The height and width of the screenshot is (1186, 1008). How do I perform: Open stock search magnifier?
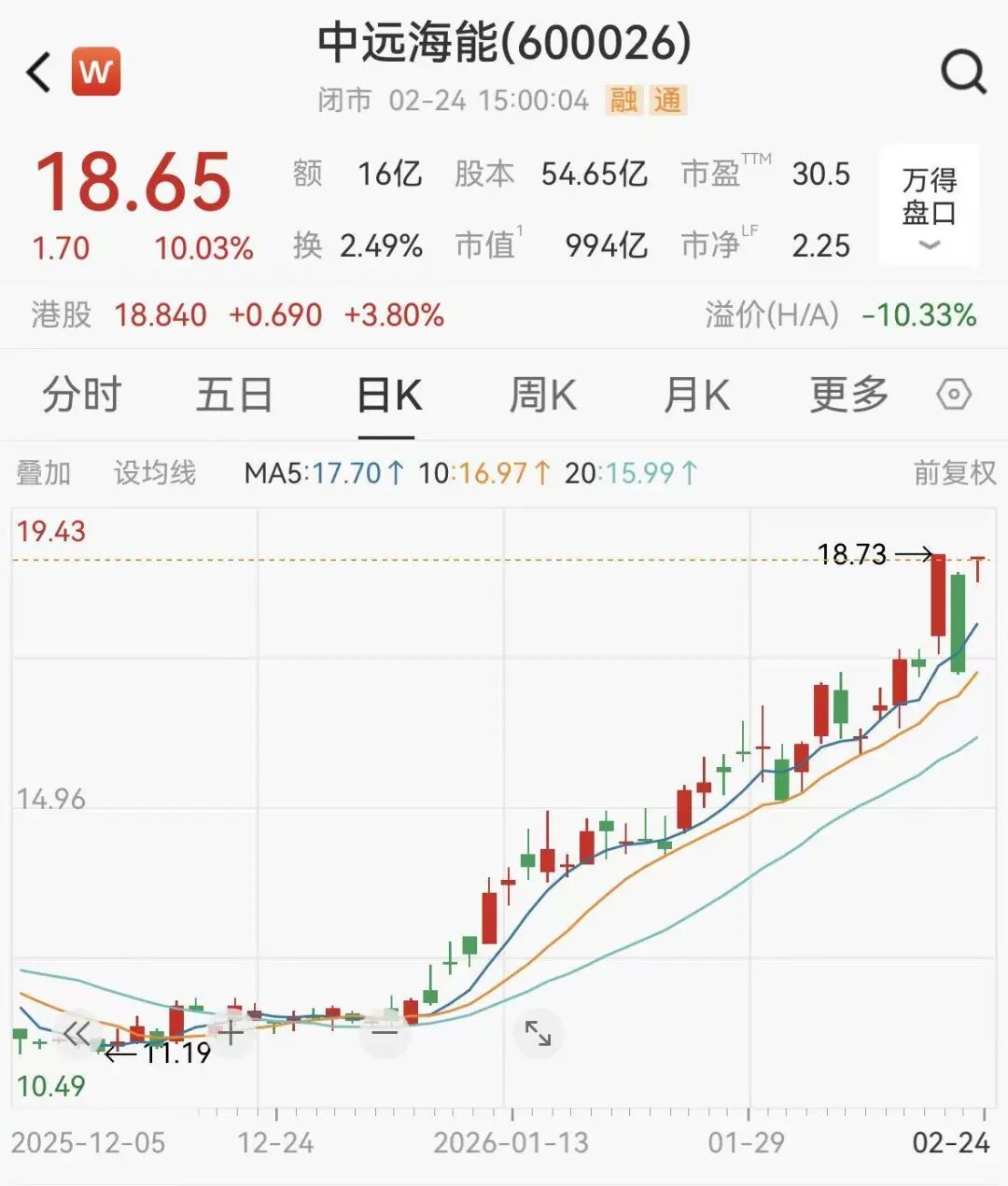(x=962, y=71)
